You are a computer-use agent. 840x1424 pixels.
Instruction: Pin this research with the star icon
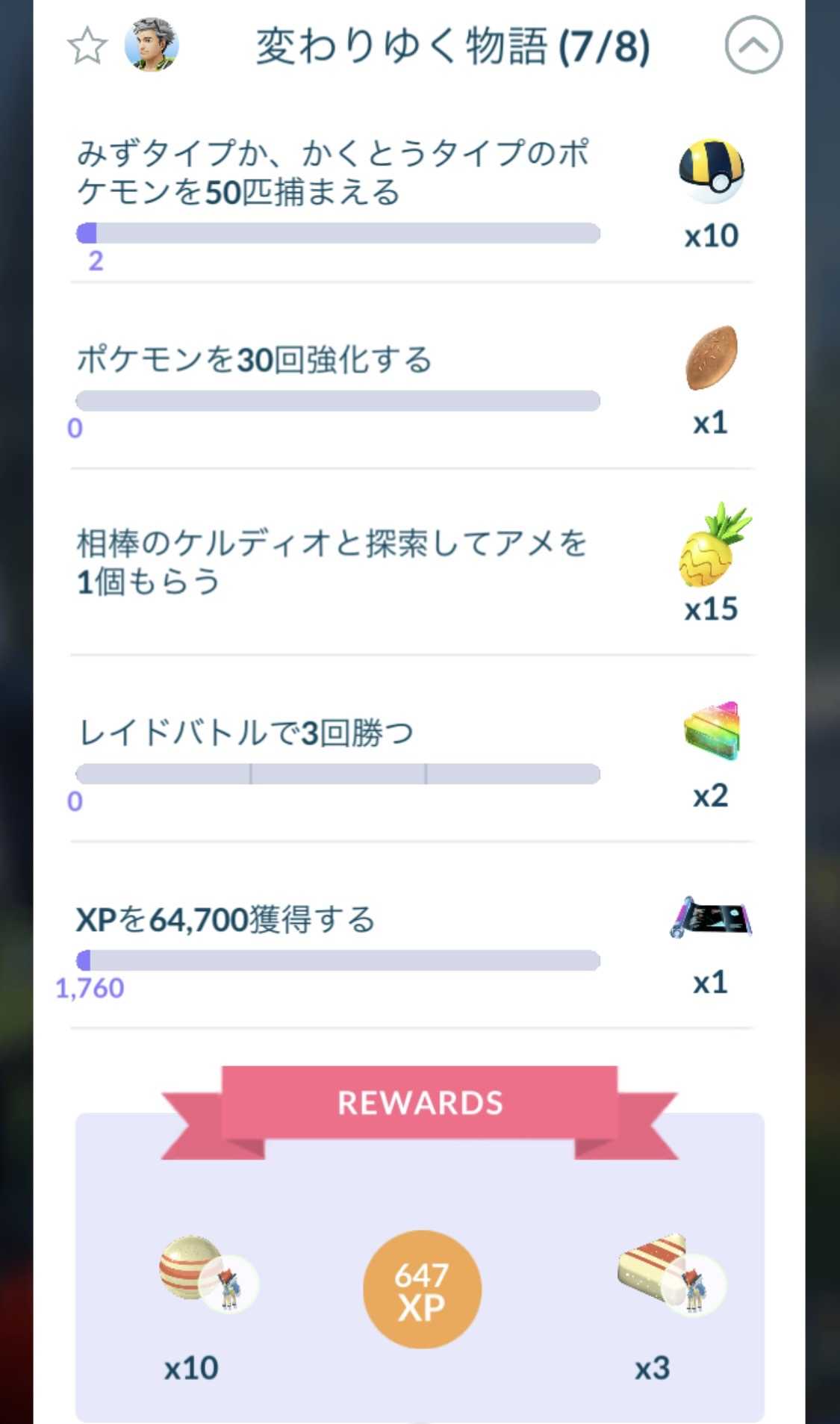87,46
